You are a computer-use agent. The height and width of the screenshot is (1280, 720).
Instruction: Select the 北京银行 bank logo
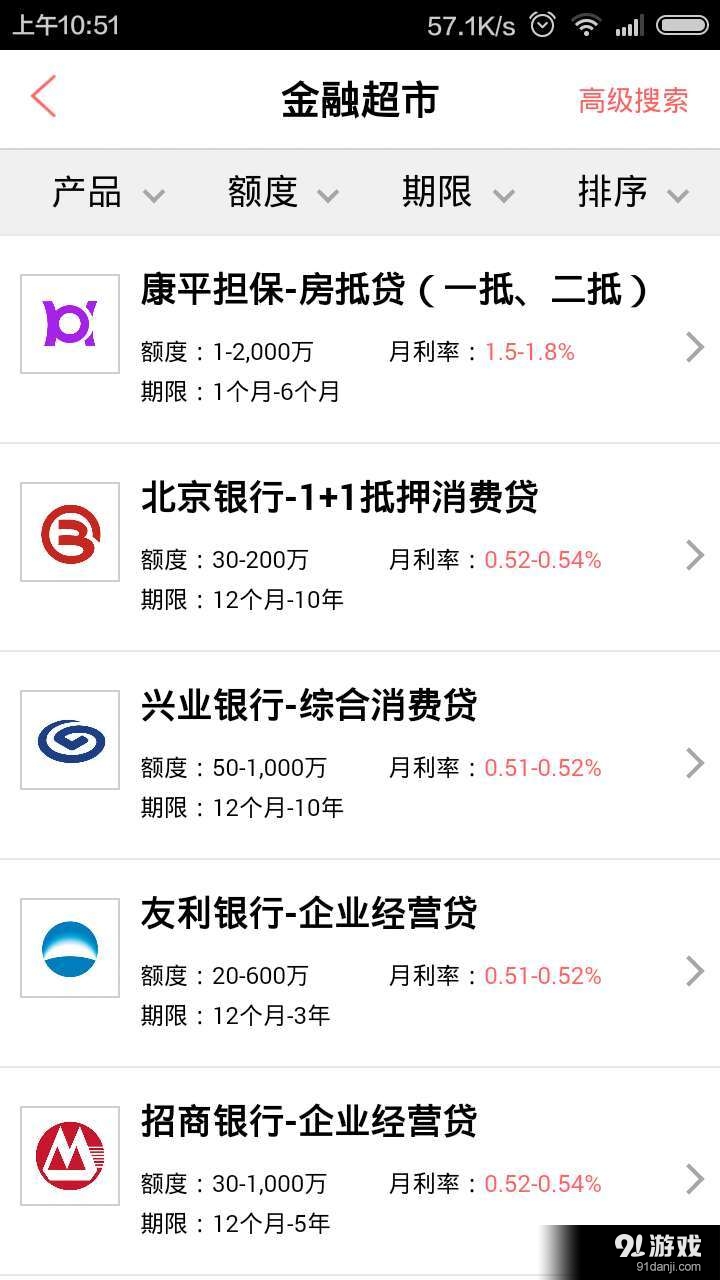69,530
